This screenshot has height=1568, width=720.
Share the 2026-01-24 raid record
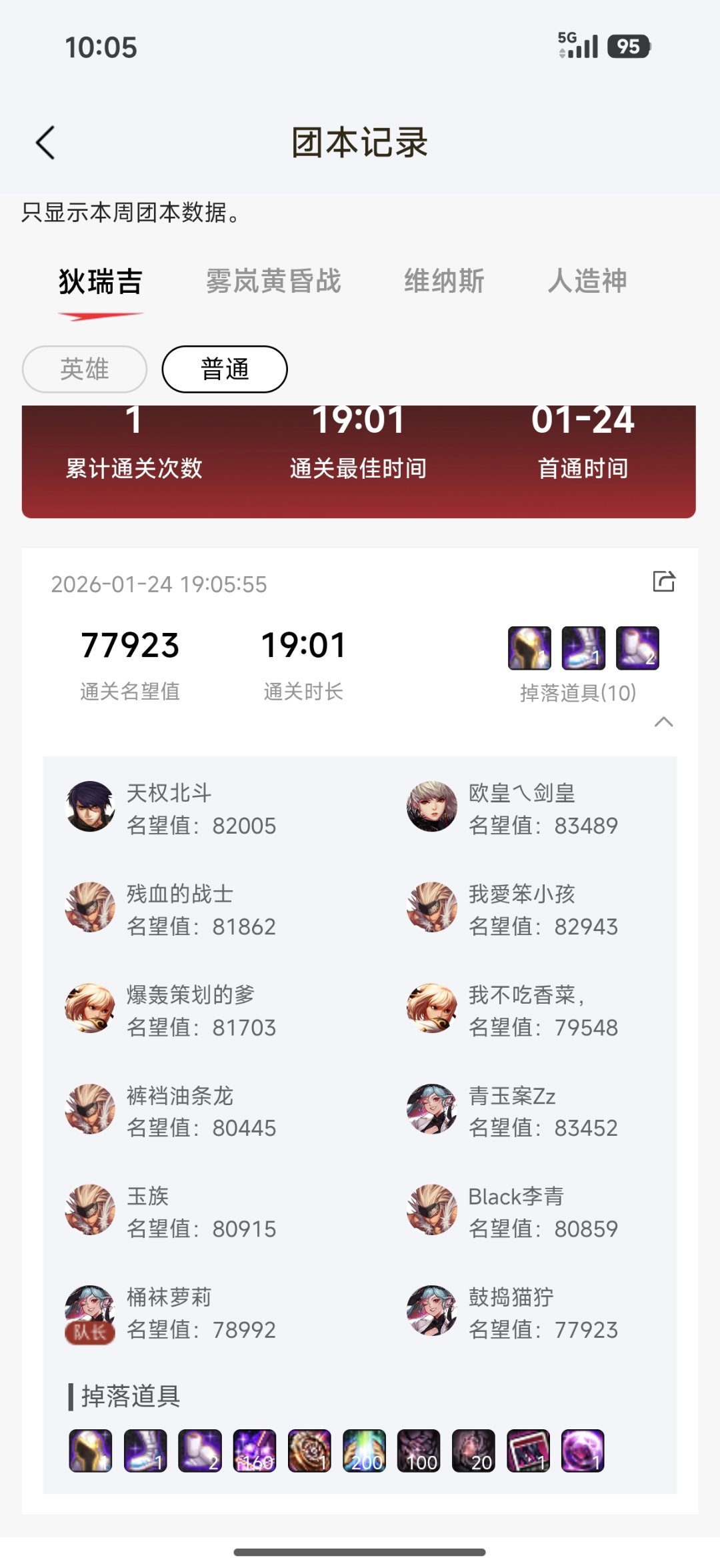(x=663, y=582)
